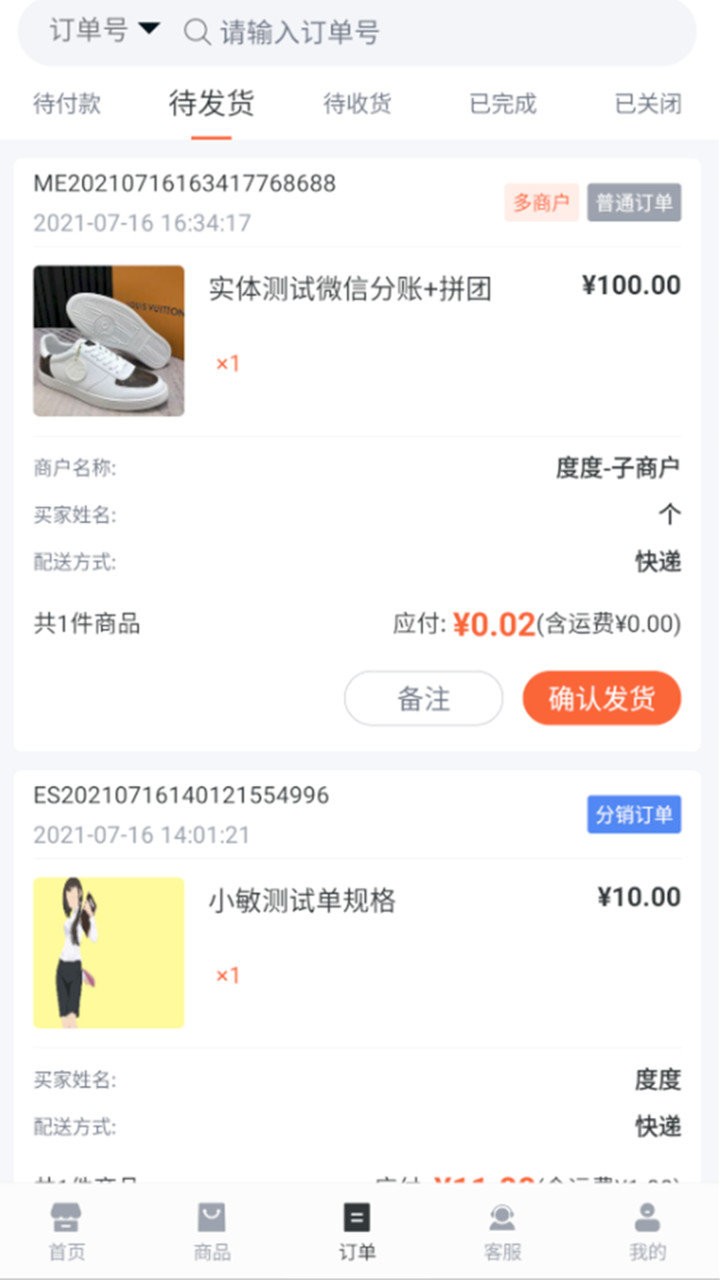Select the 待发货 tab
720x1280 pixels.
click(212, 104)
